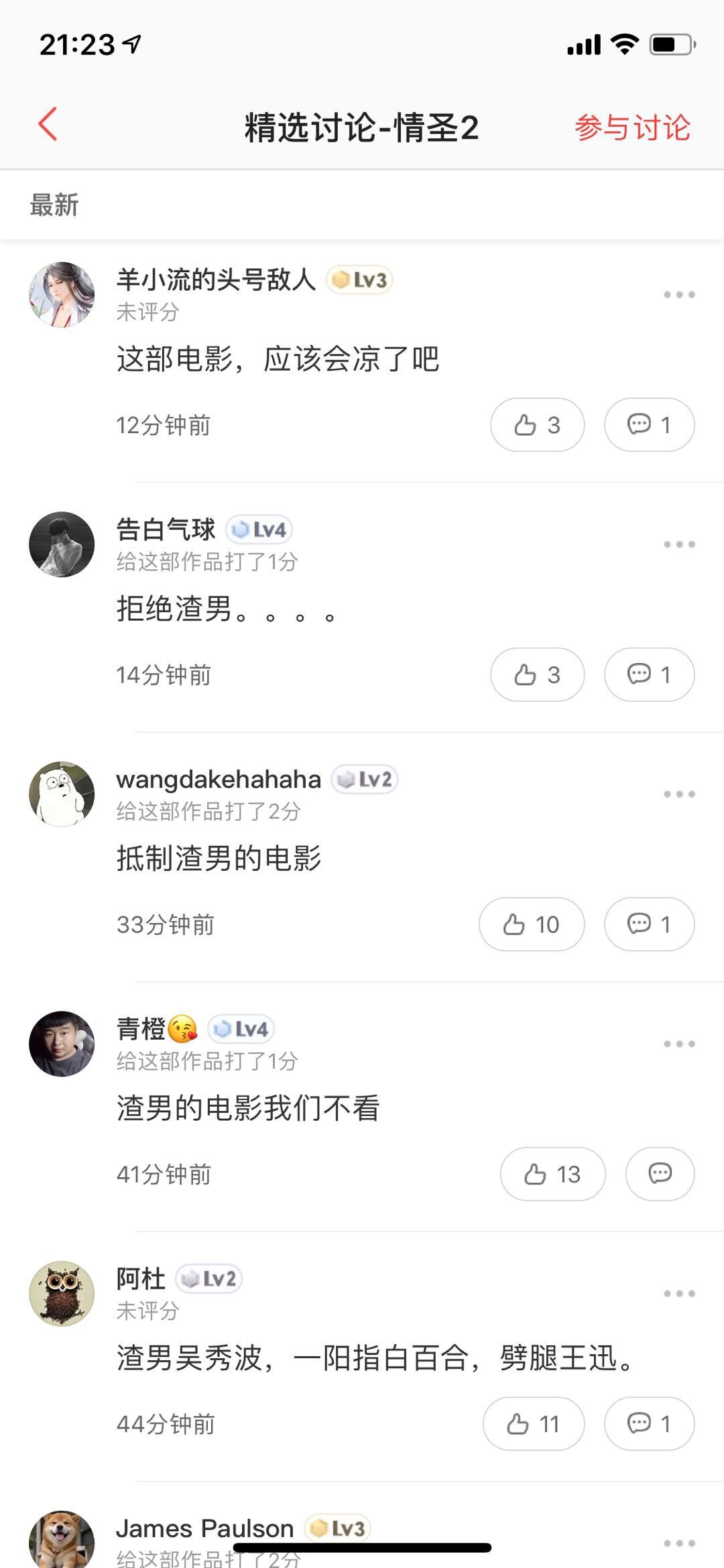Open the 最新 sort selector
Screen dimensions: 724x1568
click(54, 205)
